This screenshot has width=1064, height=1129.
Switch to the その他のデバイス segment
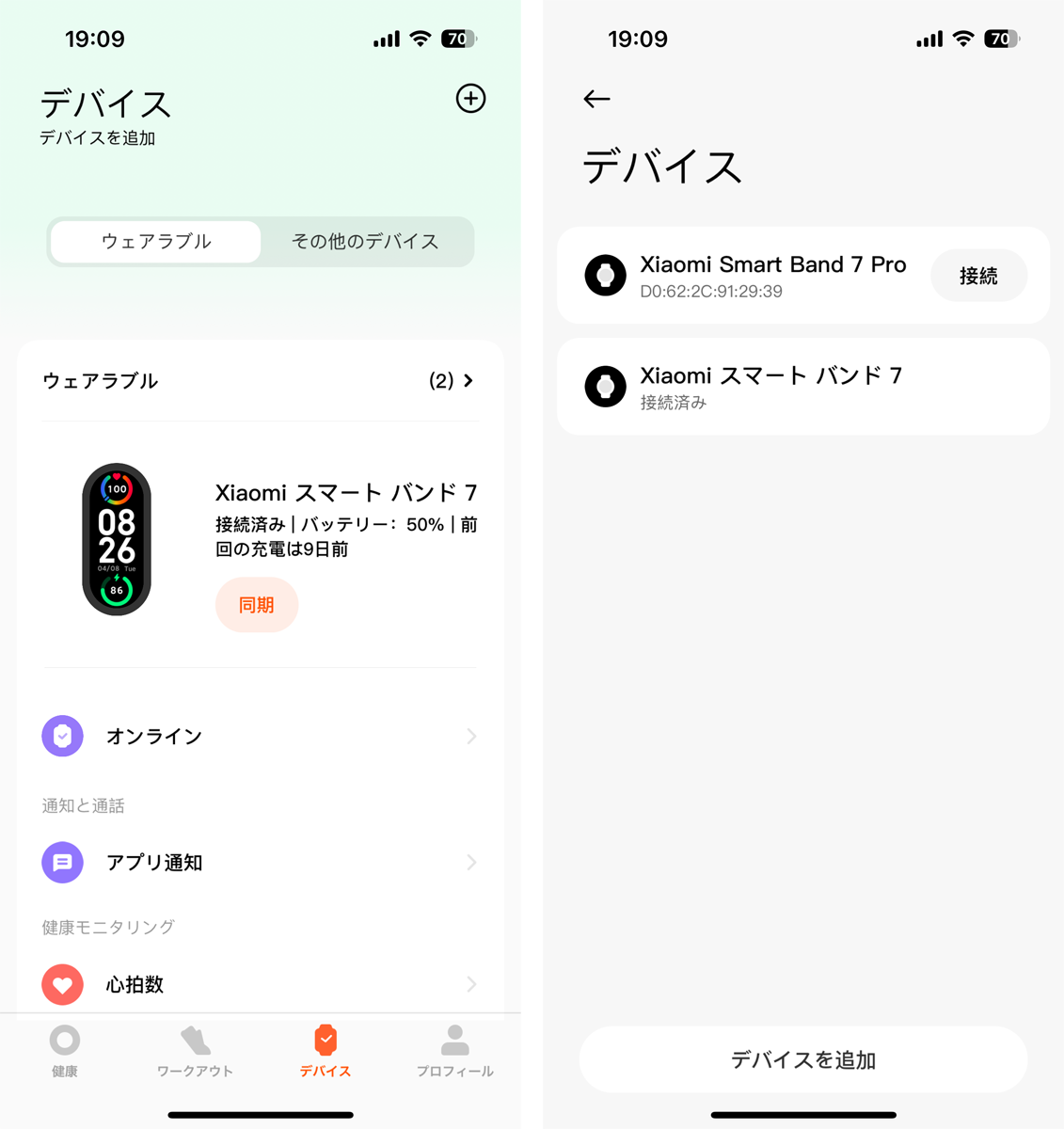click(365, 242)
